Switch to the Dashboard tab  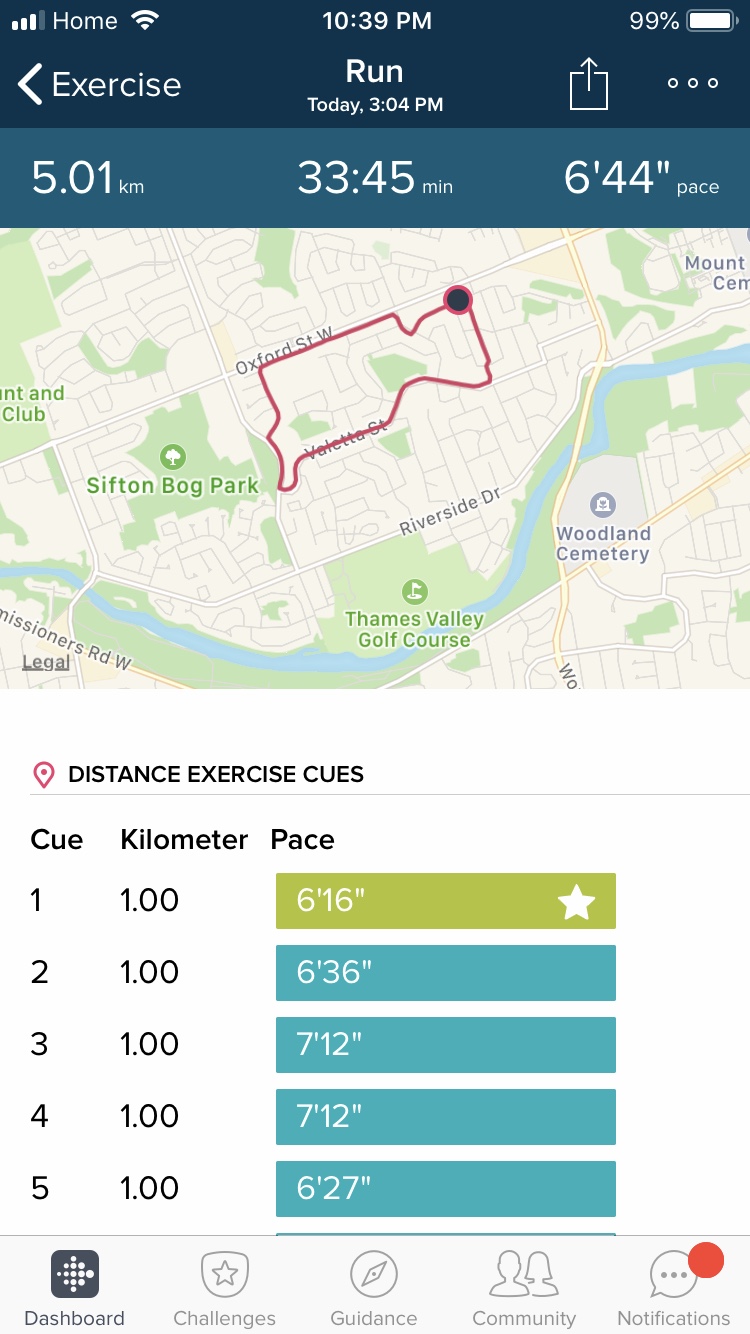(x=75, y=1288)
